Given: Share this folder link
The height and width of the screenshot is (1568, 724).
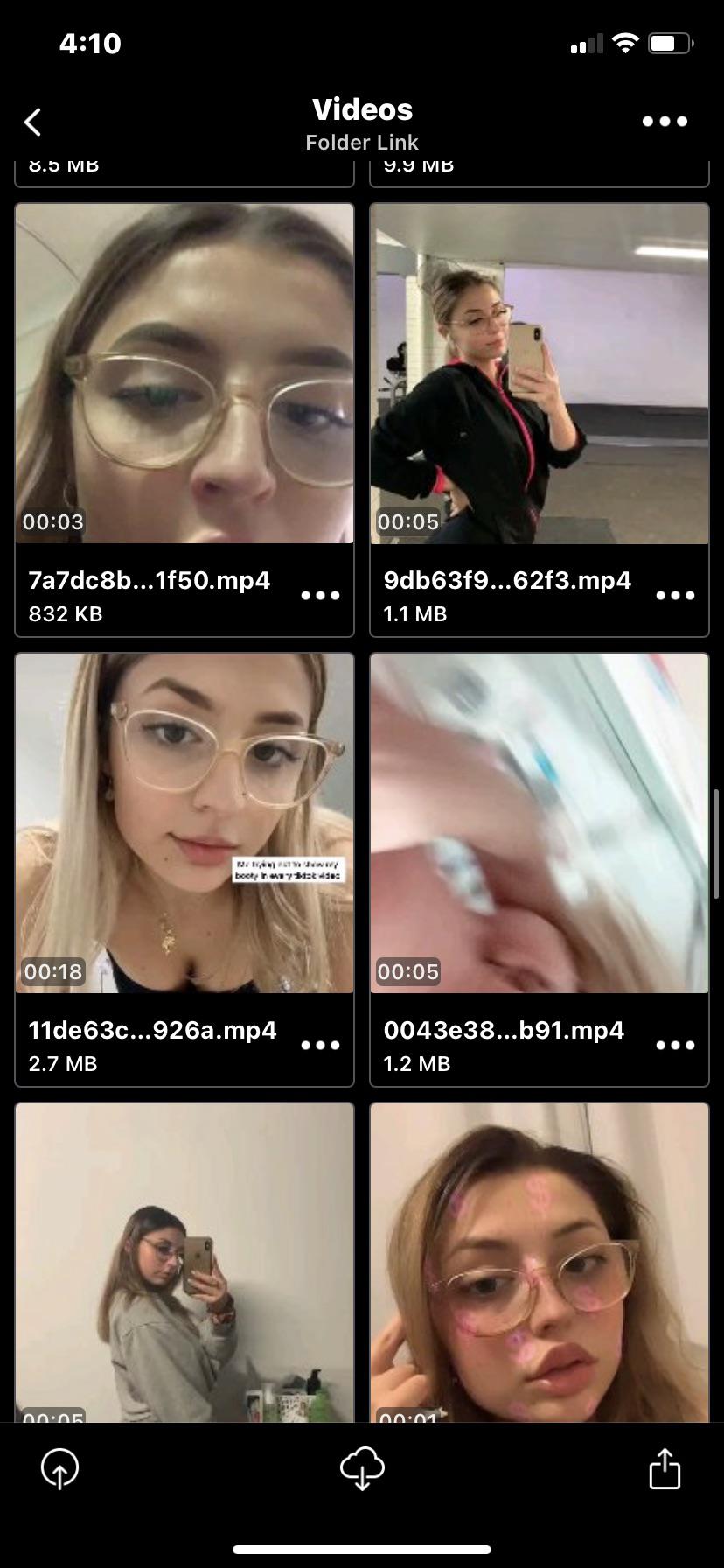Looking at the screenshot, I should click(x=665, y=1468).
